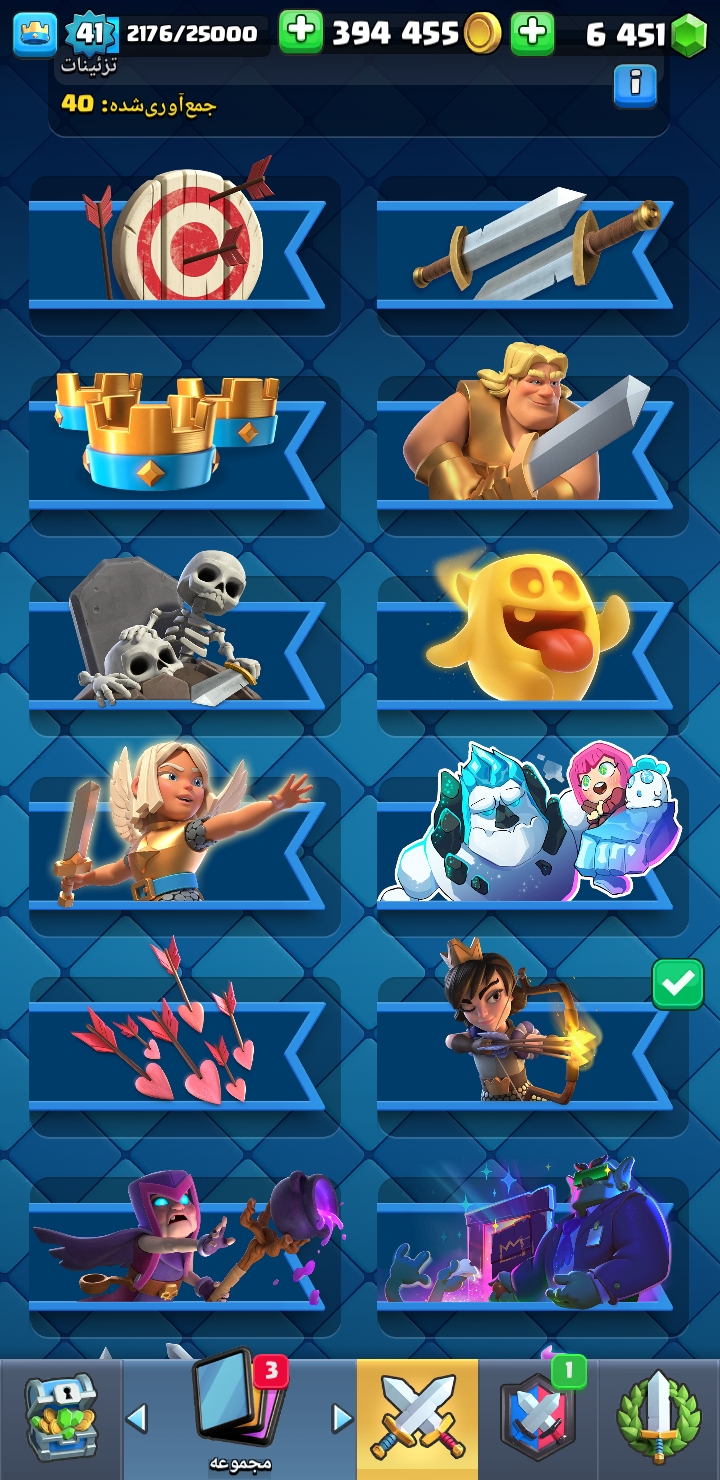Select the crossed swords banner decoration

pos(533,255)
